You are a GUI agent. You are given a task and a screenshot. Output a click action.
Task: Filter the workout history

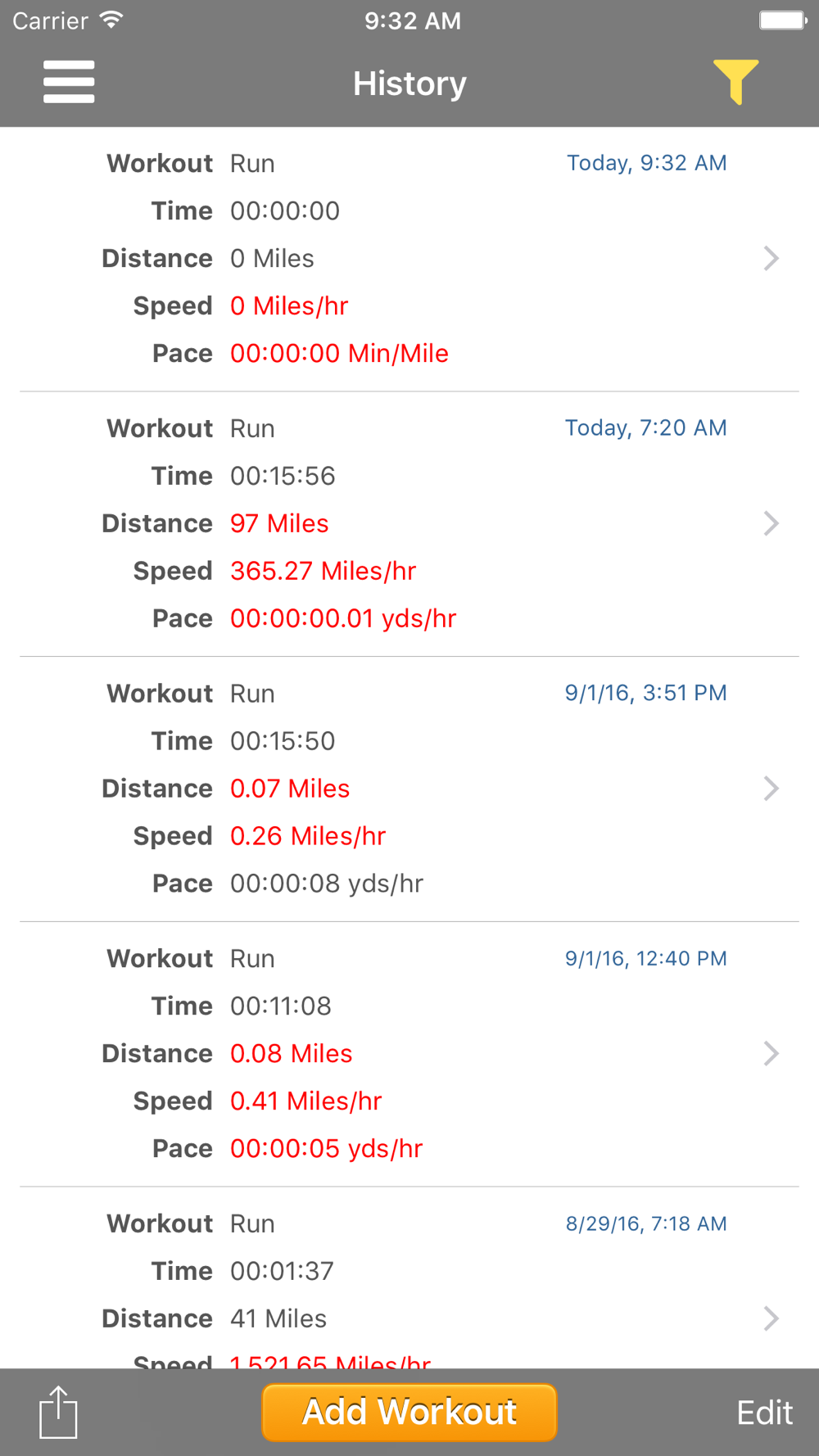tap(735, 82)
